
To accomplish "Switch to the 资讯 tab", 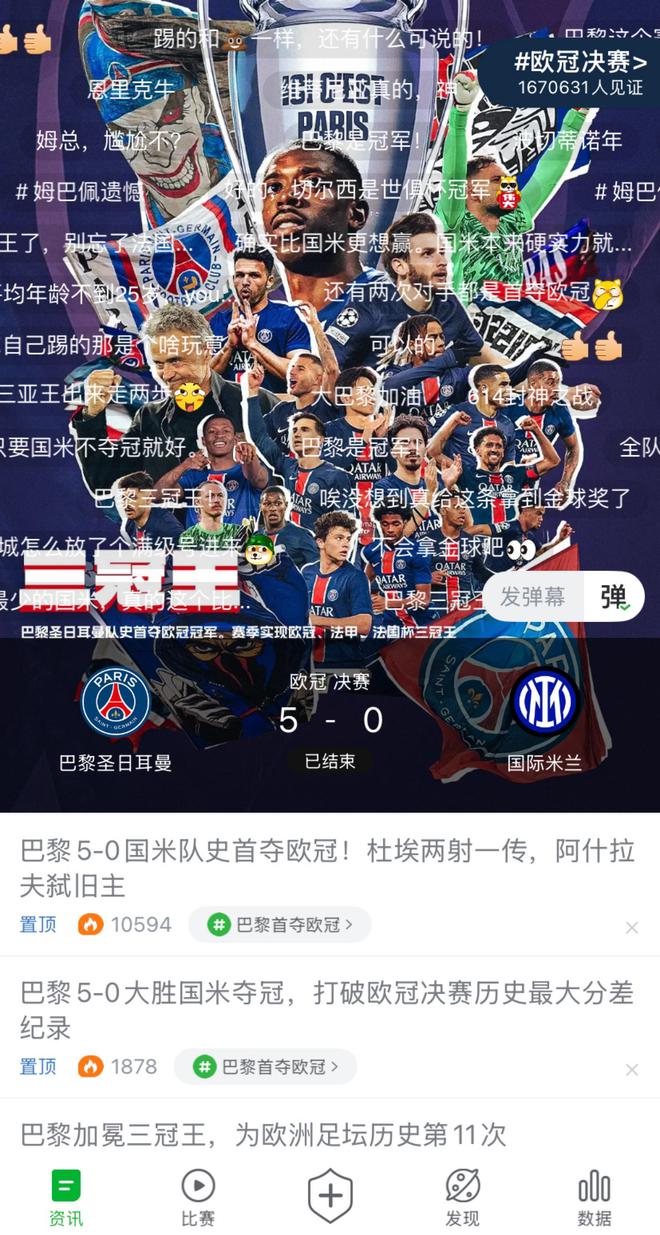I will click(66, 1198).
